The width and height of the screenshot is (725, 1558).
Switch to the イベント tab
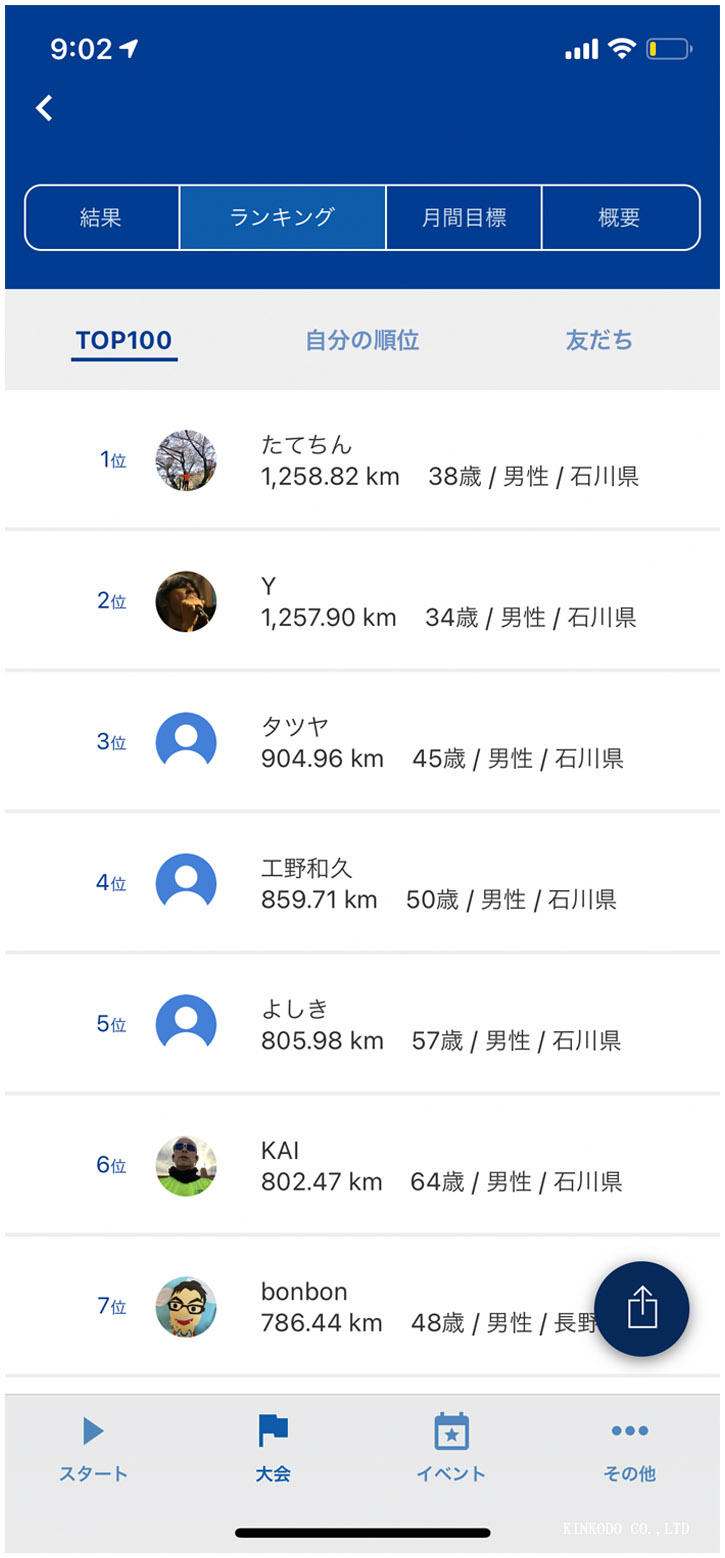[451, 1449]
